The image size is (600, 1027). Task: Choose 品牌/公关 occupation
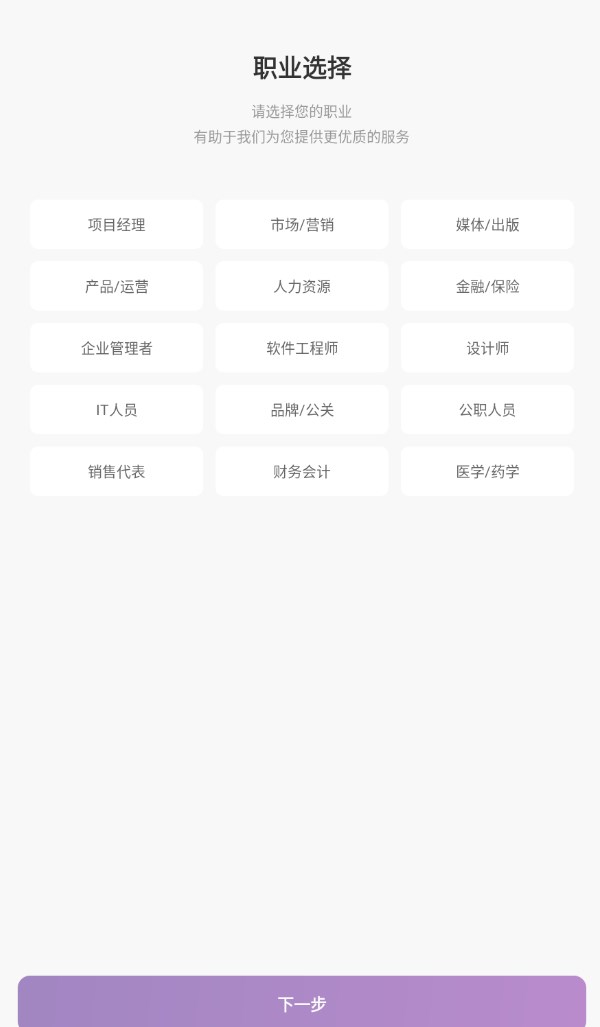(x=302, y=410)
